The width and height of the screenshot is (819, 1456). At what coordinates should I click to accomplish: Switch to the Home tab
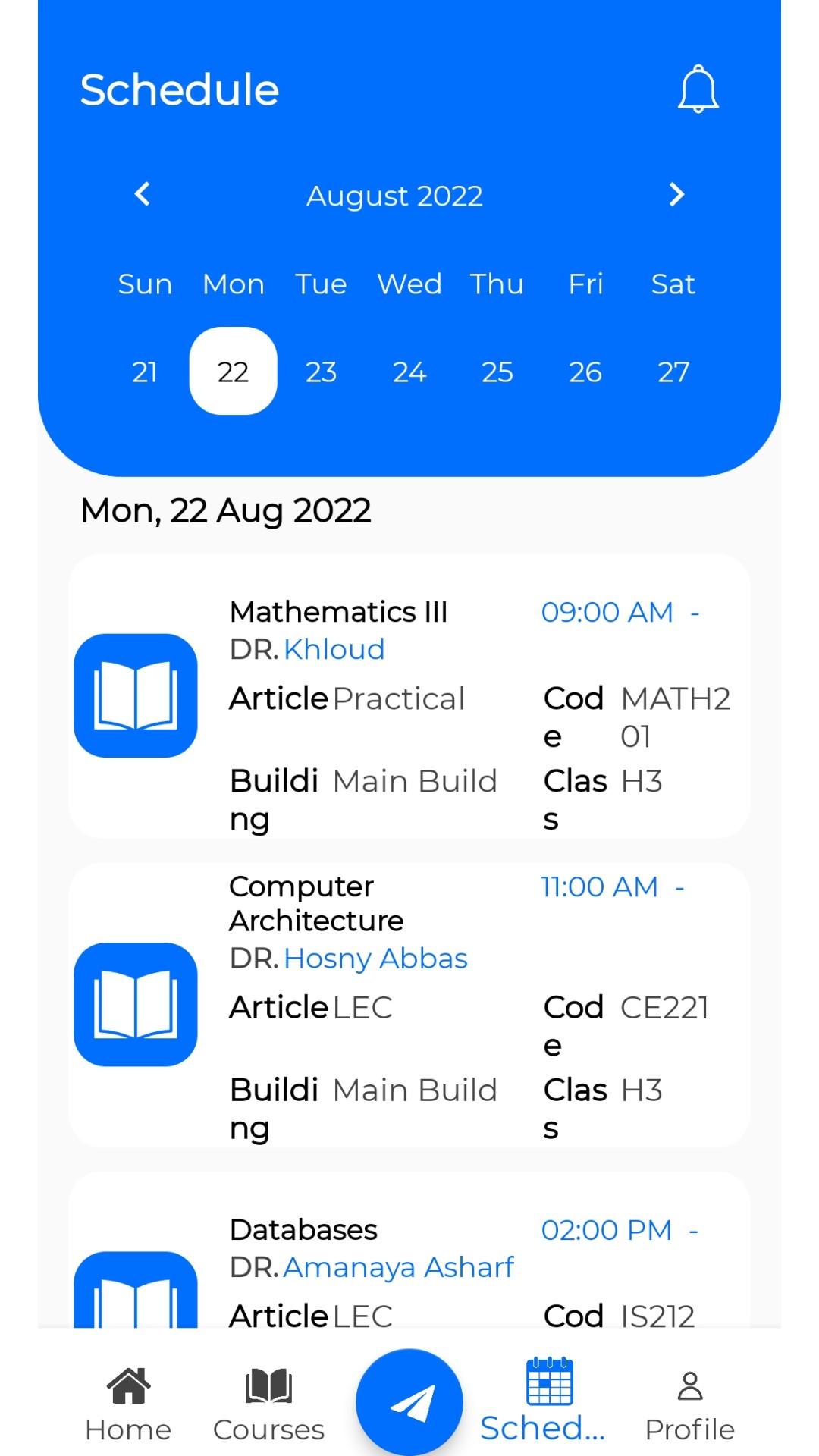(x=128, y=1404)
